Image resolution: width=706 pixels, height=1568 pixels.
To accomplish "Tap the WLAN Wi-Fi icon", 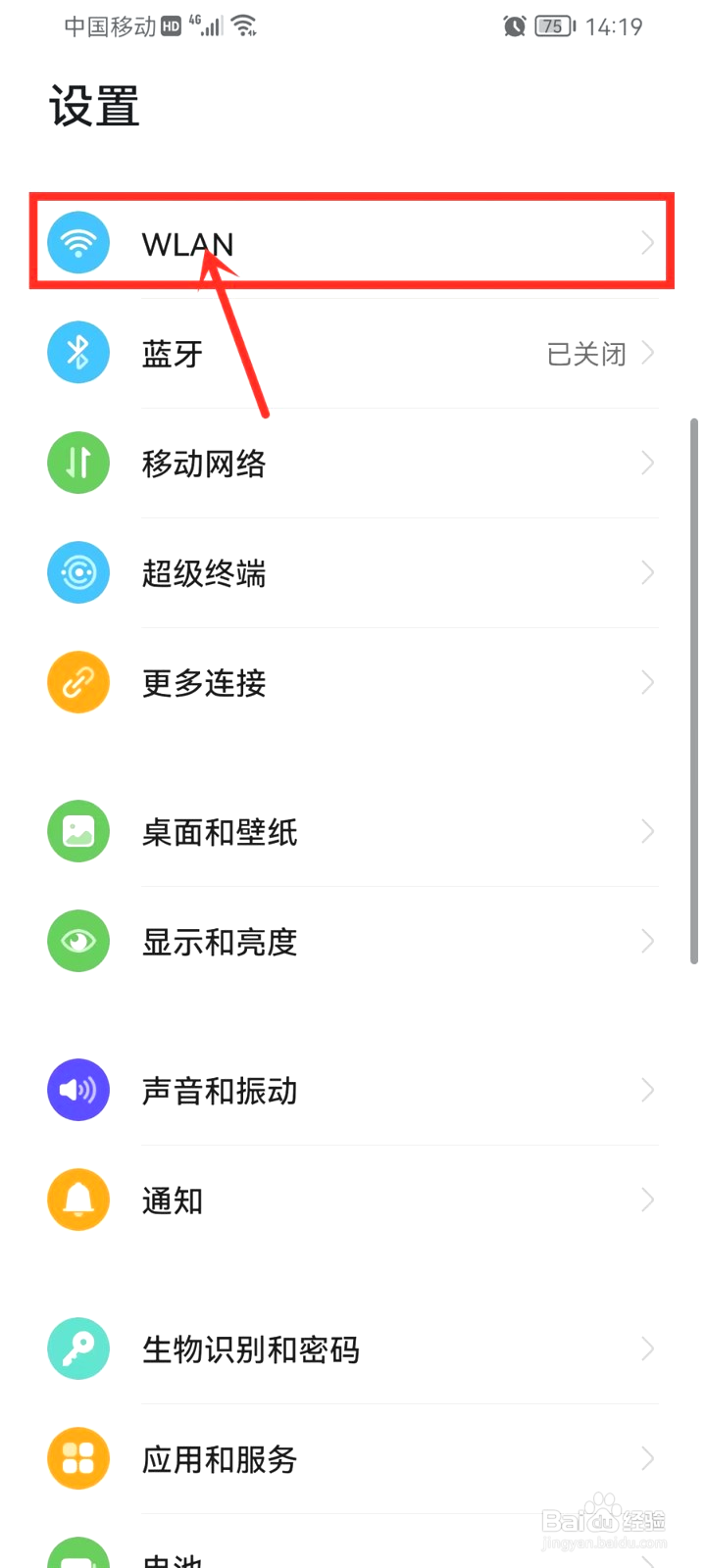I will (78, 242).
